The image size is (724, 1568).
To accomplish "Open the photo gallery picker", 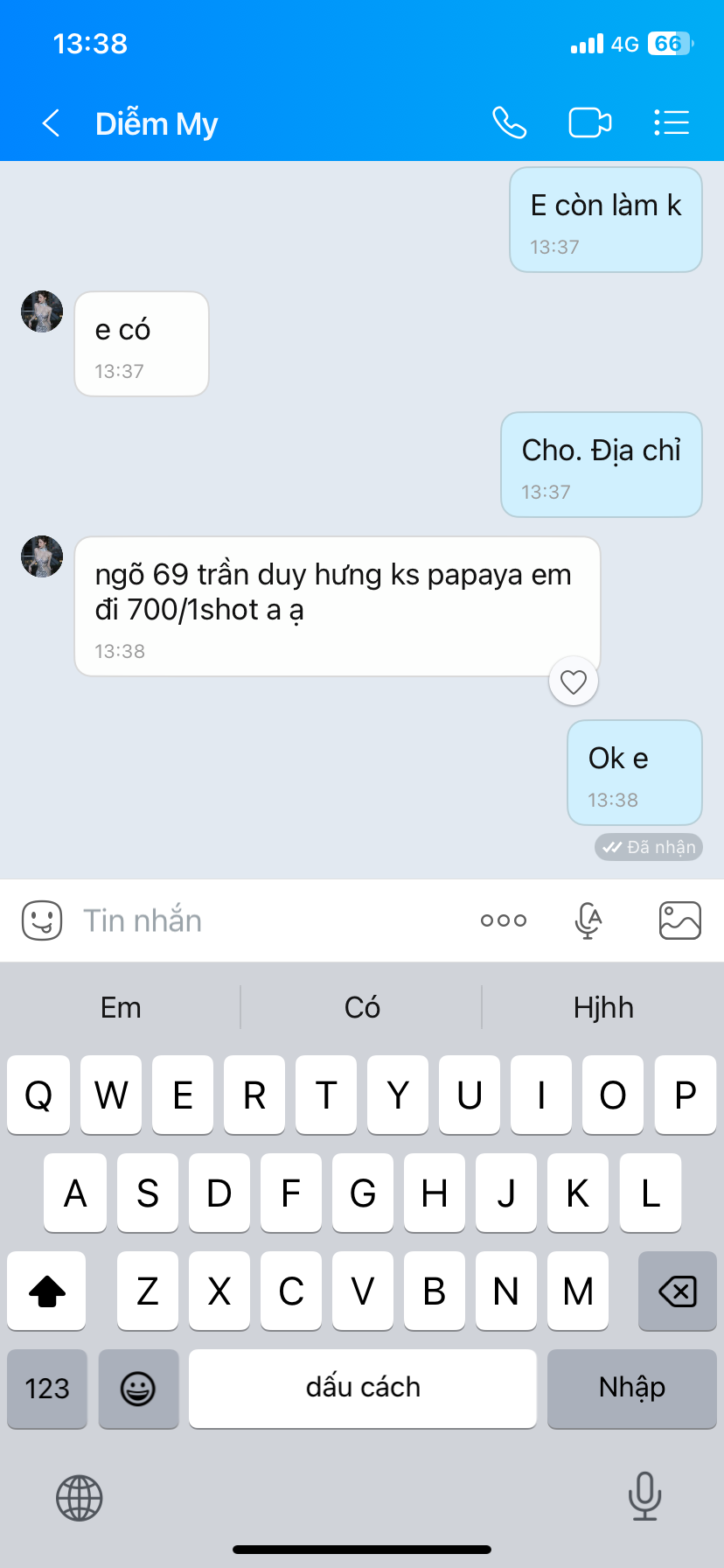I will 679,920.
